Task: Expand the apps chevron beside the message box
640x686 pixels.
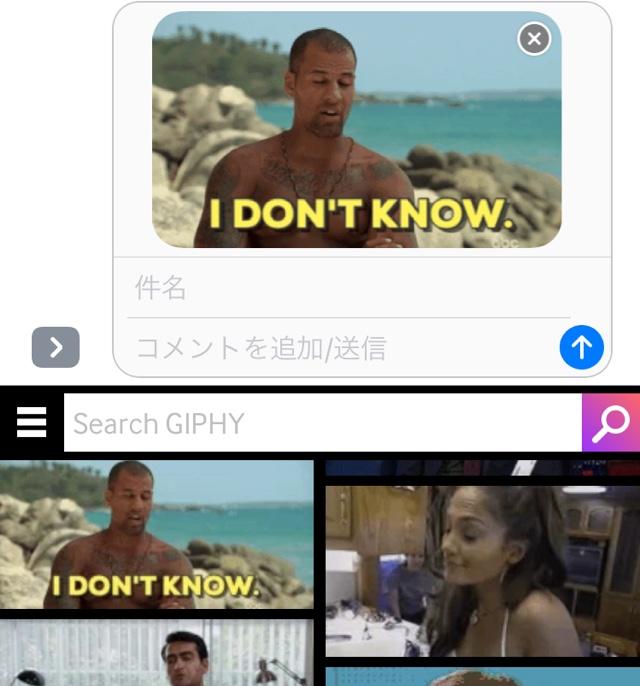Action: point(56,347)
